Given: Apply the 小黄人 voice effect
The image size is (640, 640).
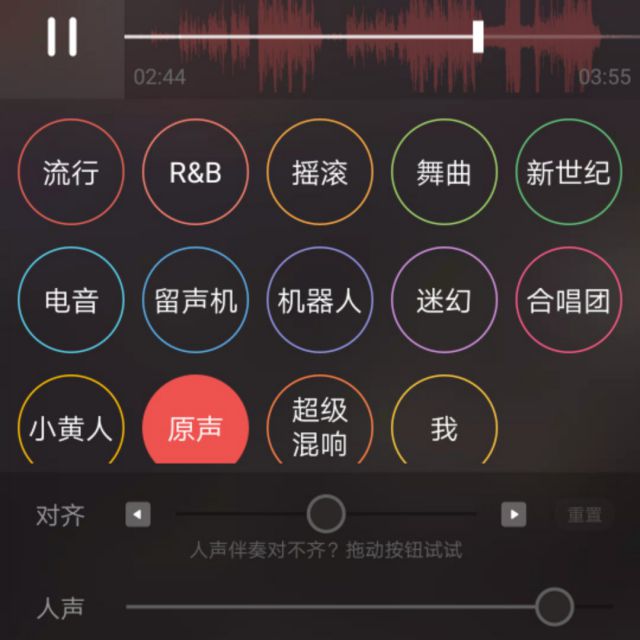Looking at the screenshot, I should (71, 428).
